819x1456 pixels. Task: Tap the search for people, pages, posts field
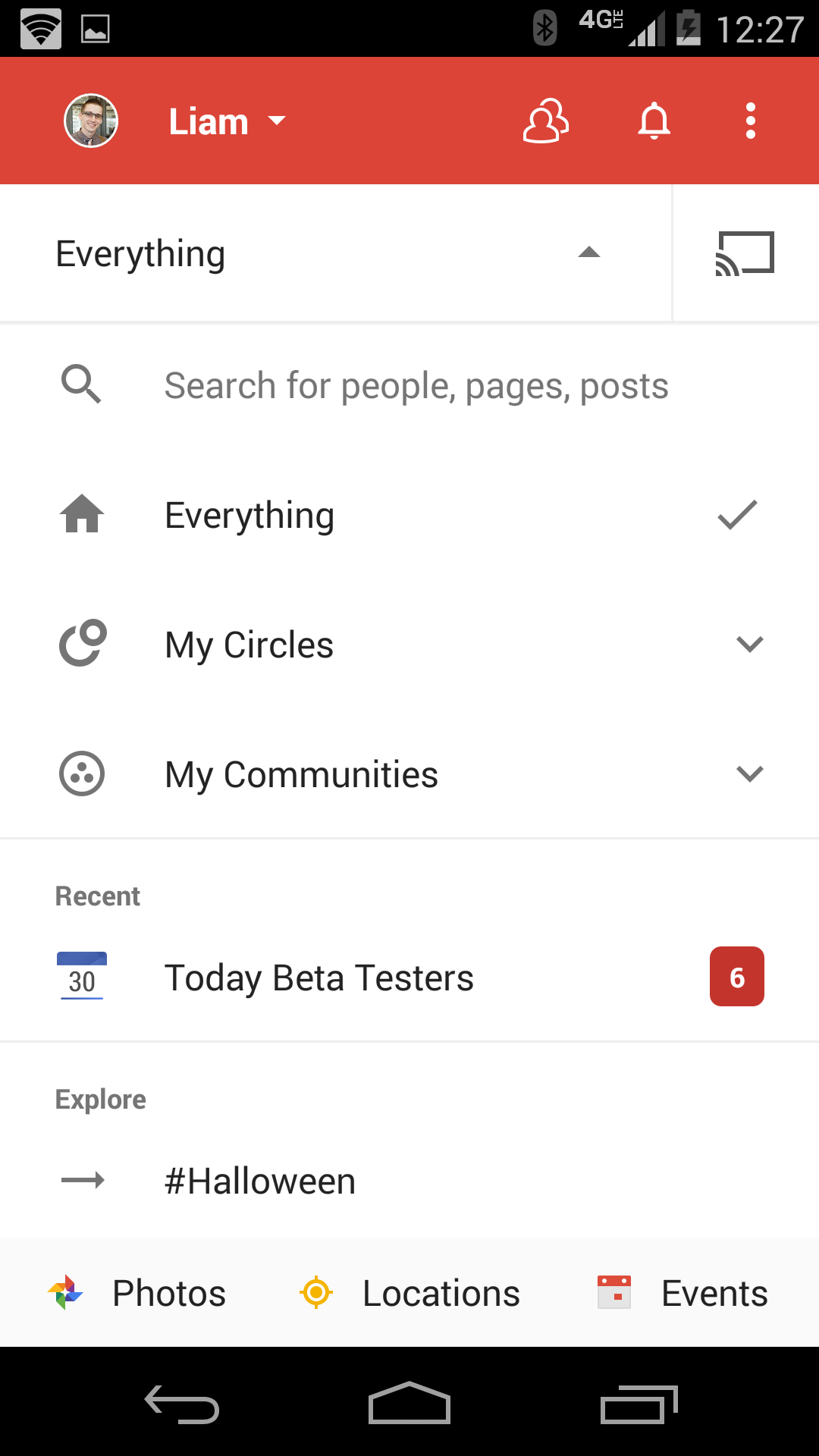coord(409,385)
